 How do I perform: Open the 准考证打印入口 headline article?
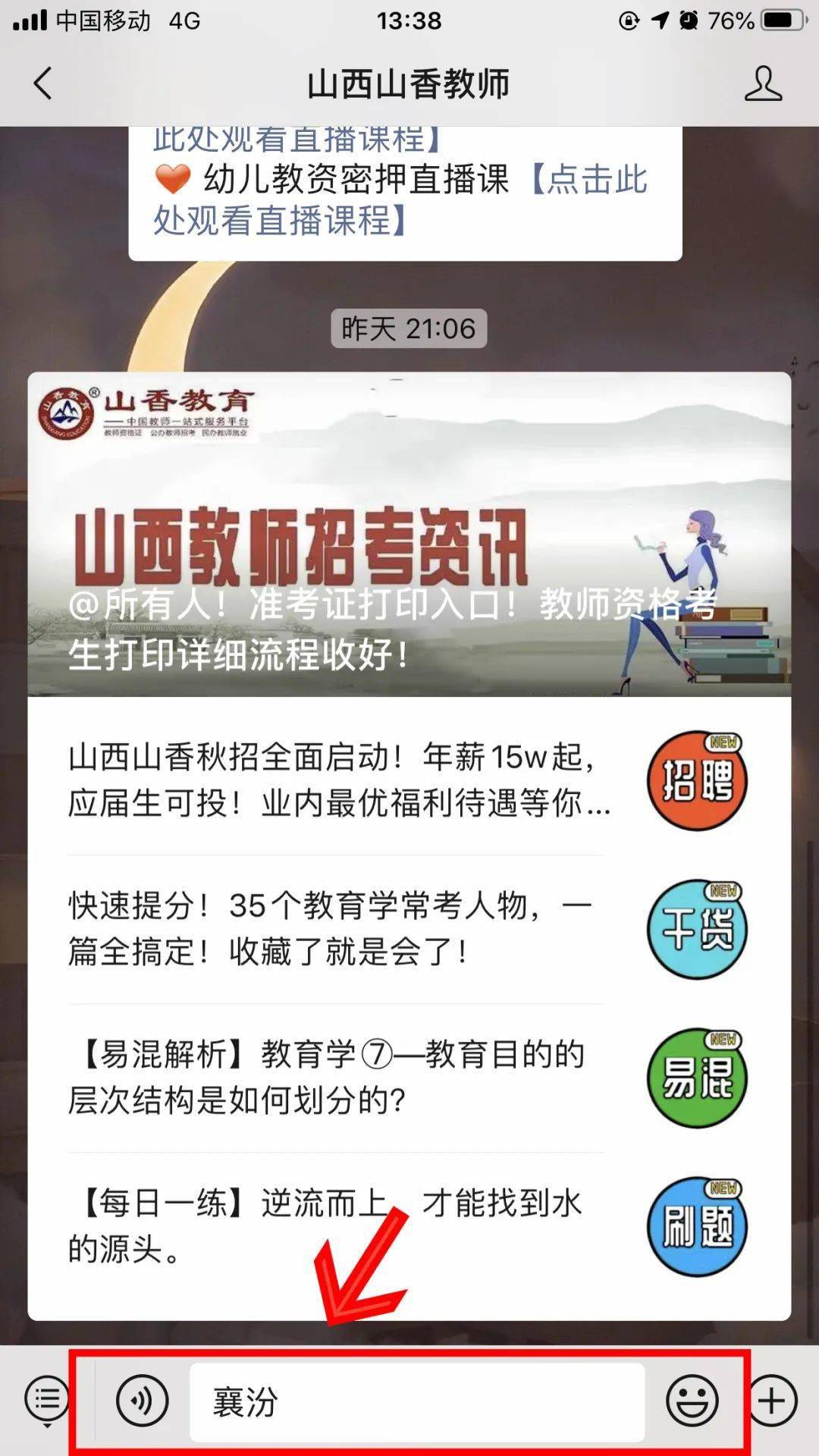point(409,535)
